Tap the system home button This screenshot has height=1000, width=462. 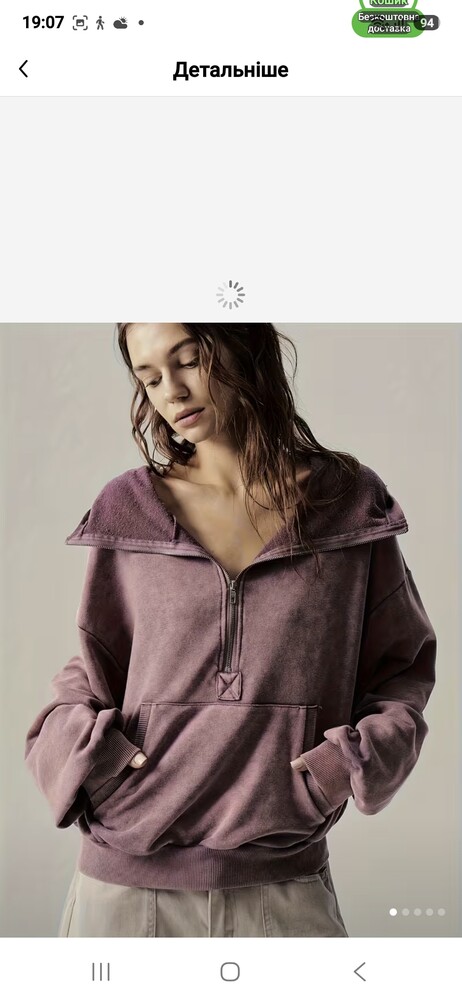coord(230,971)
